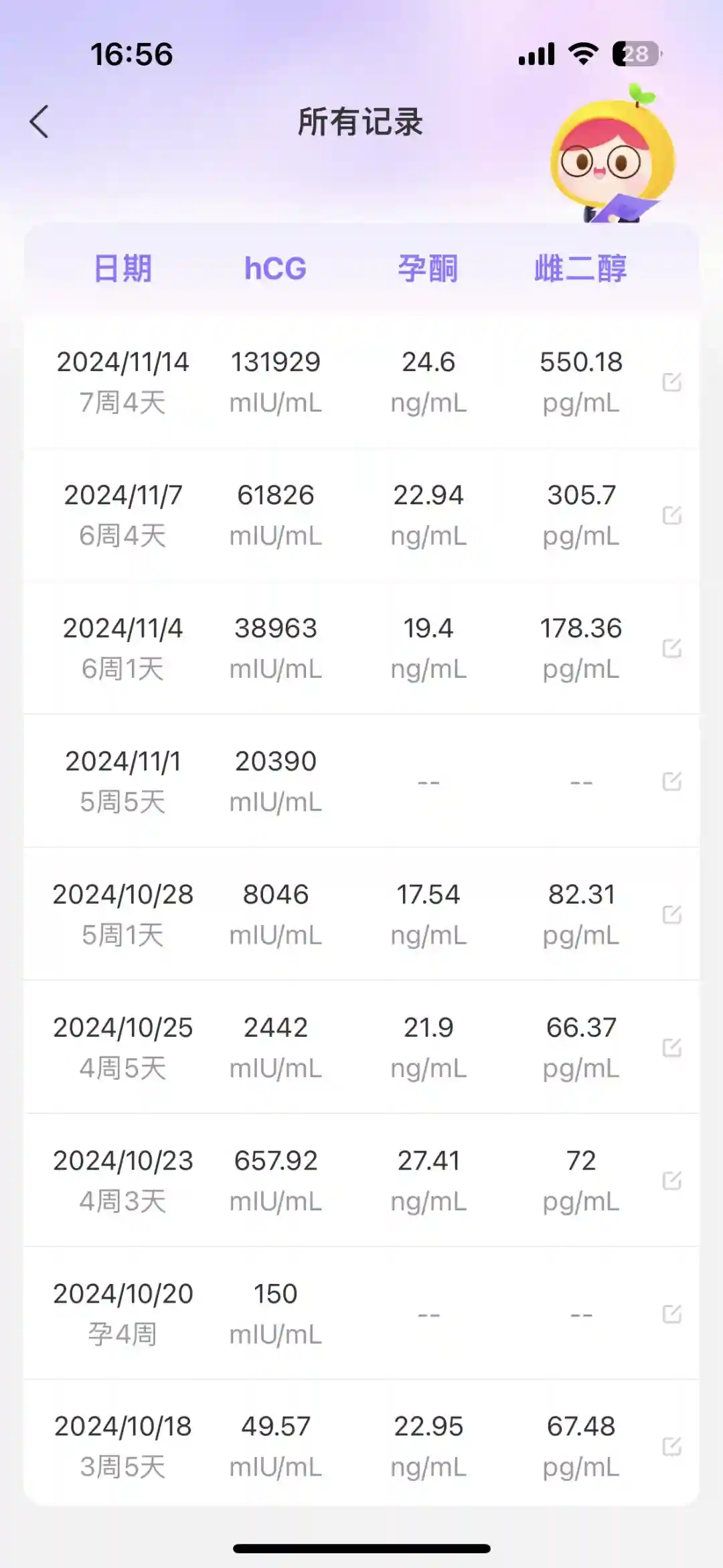Edit the 2024/11/1 record
The height and width of the screenshot is (1568, 723).
click(671, 781)
